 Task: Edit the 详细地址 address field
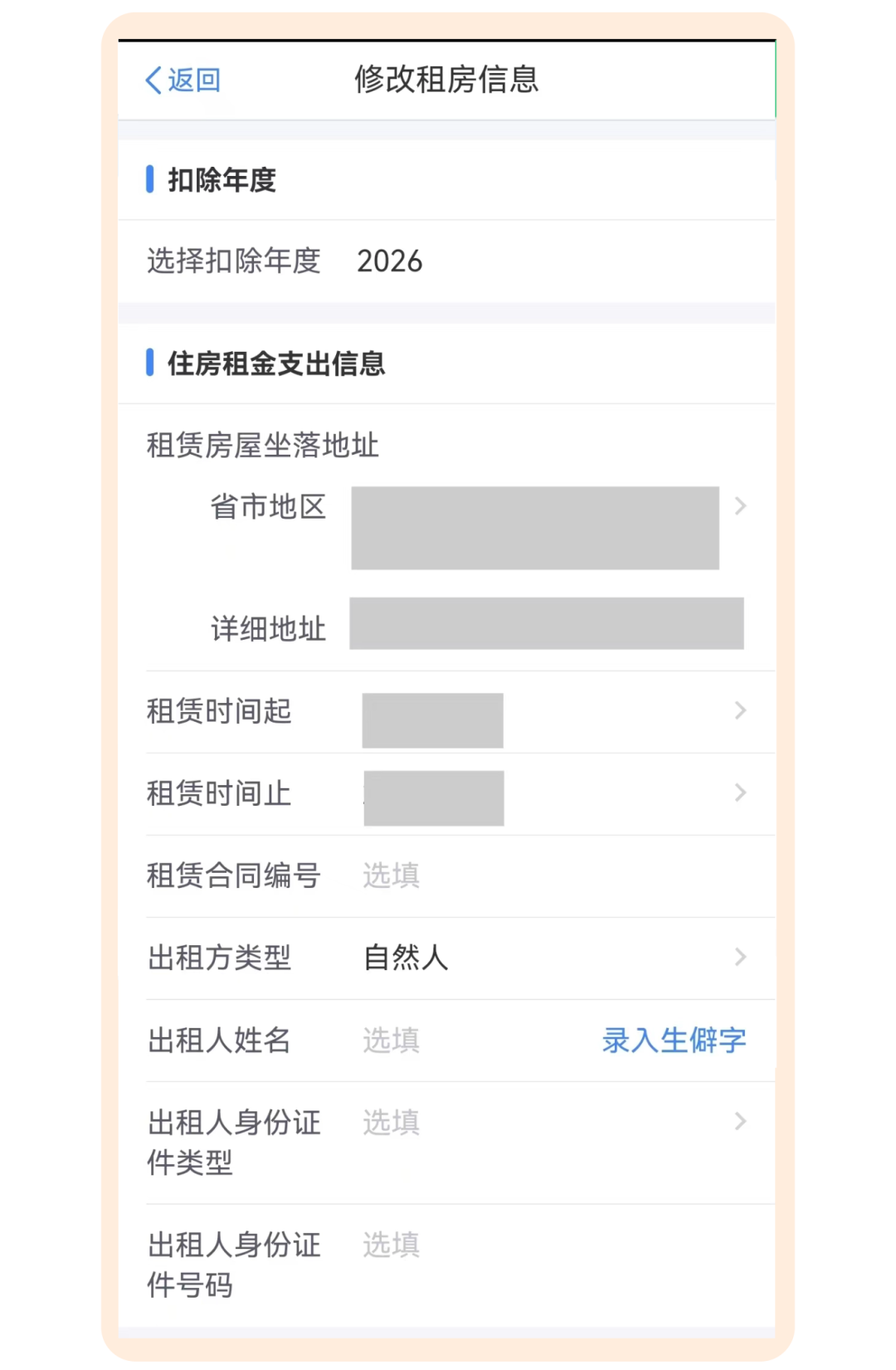tap(546, 623)
